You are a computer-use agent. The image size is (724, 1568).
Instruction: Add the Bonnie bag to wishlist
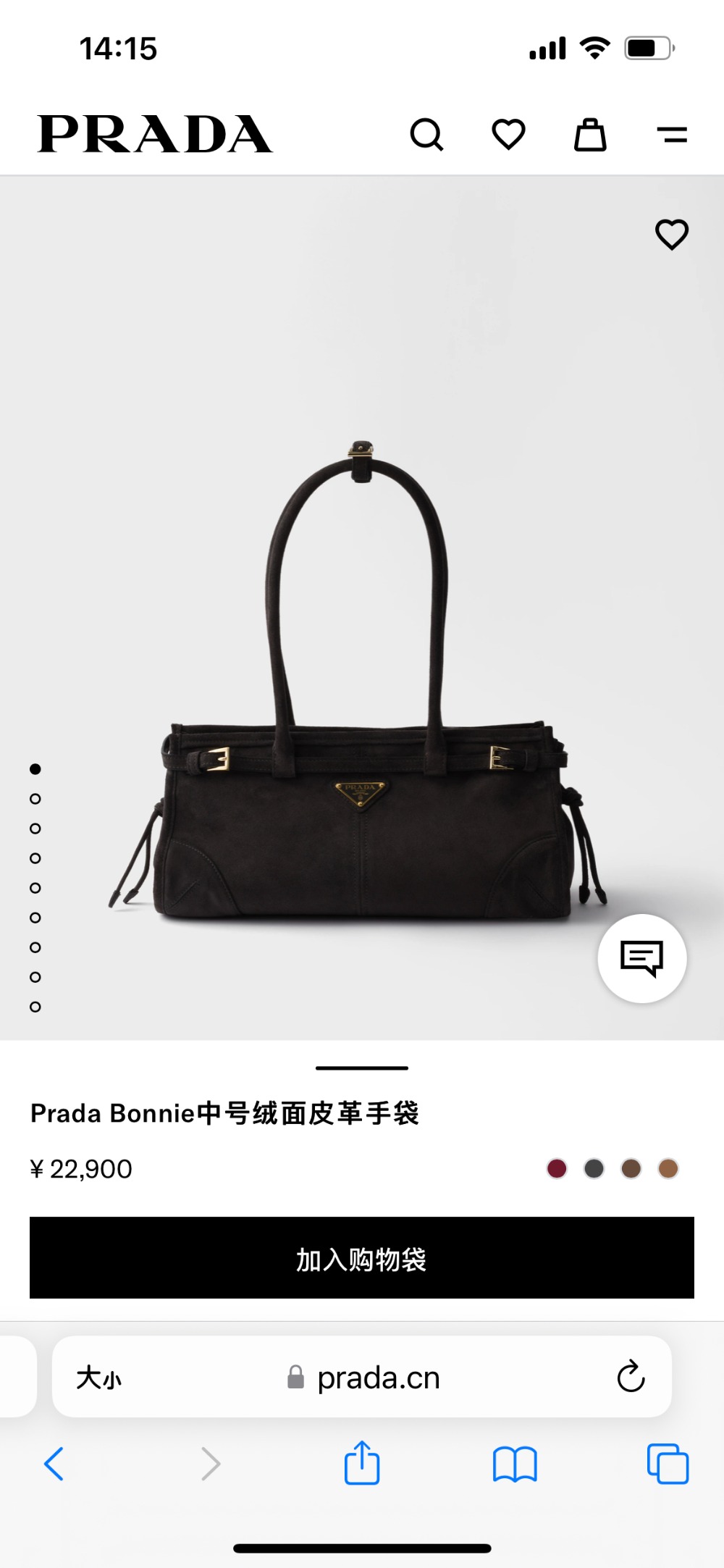(671, 235)
